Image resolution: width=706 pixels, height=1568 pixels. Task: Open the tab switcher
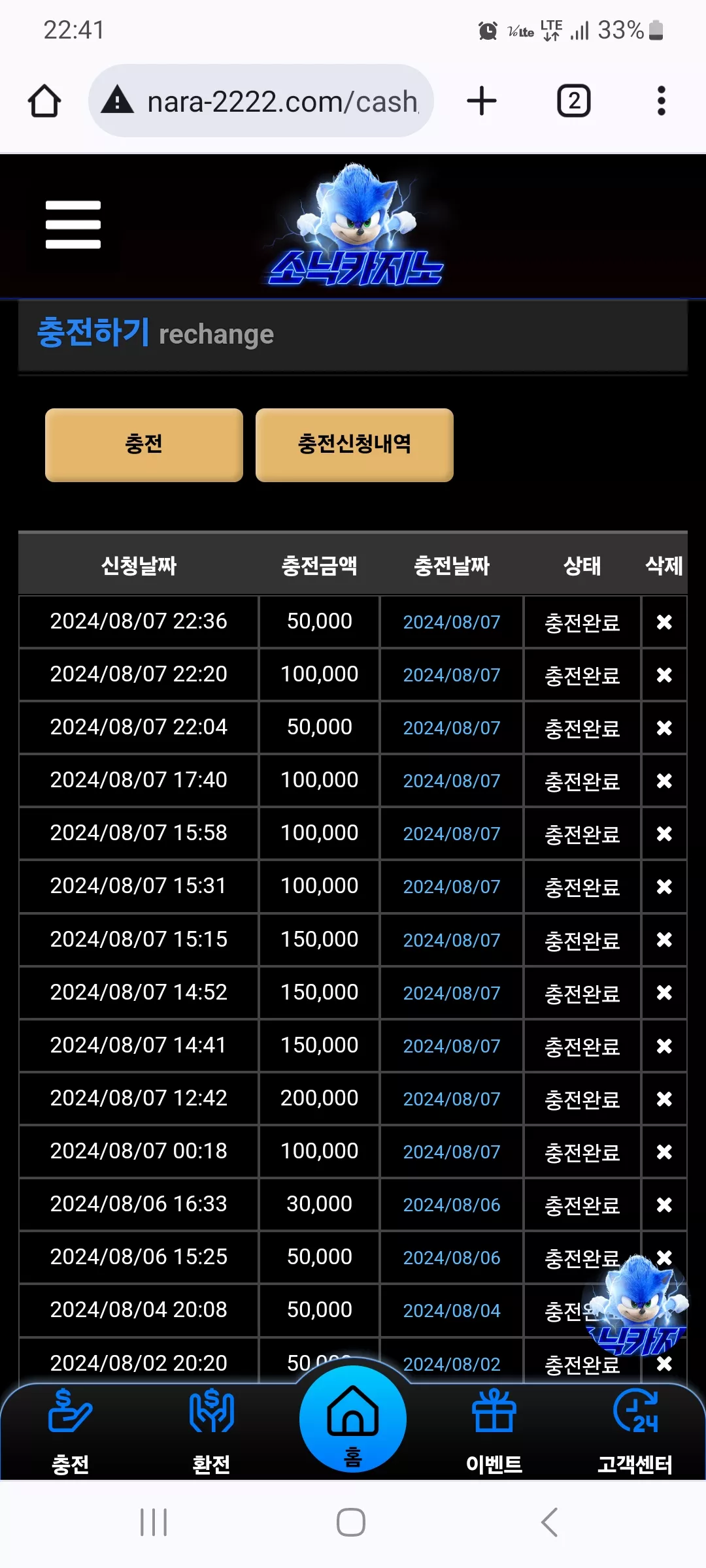573,101
